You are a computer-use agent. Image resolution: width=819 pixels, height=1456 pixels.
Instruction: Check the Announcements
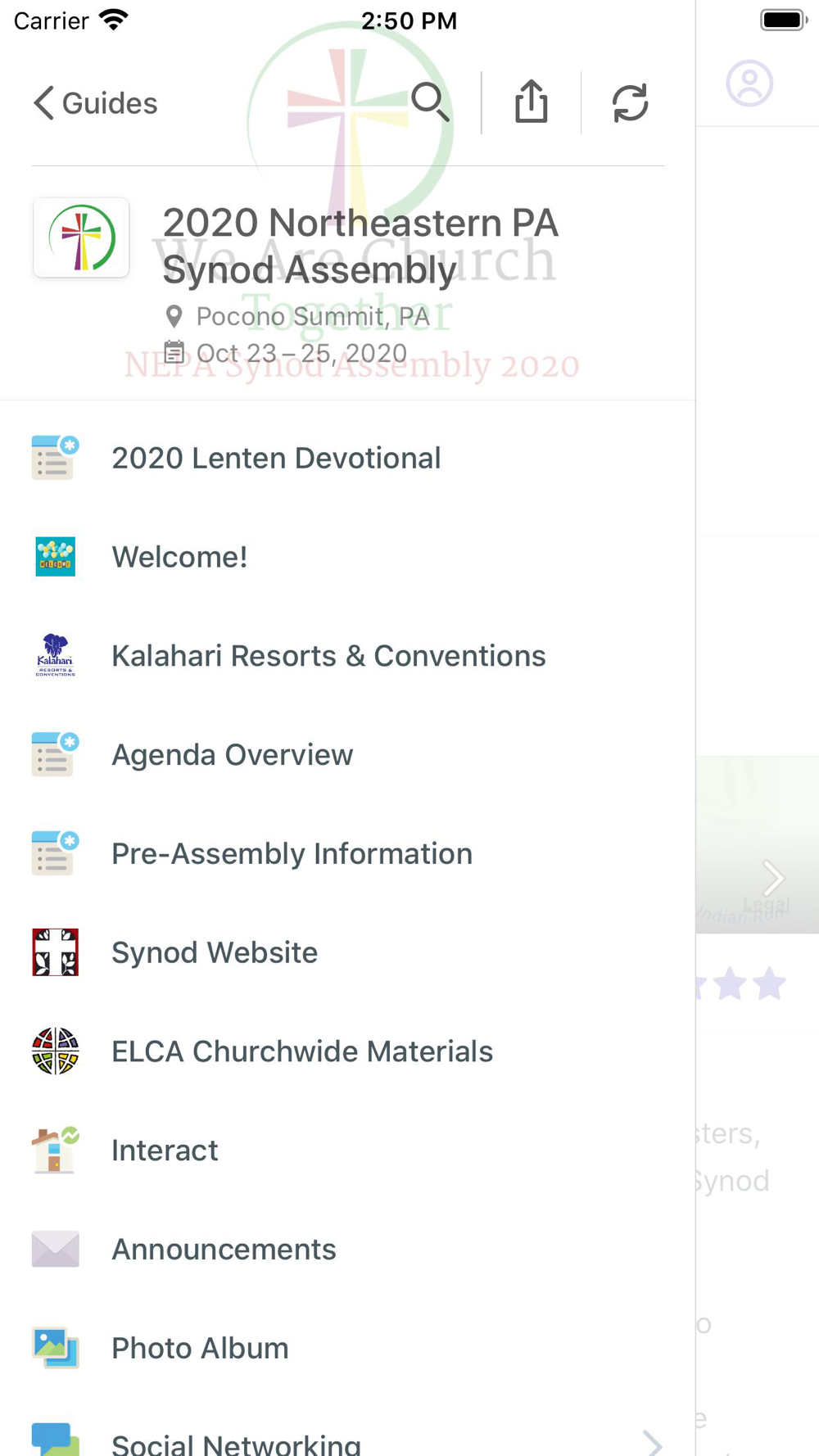[x=348, y=1250]
